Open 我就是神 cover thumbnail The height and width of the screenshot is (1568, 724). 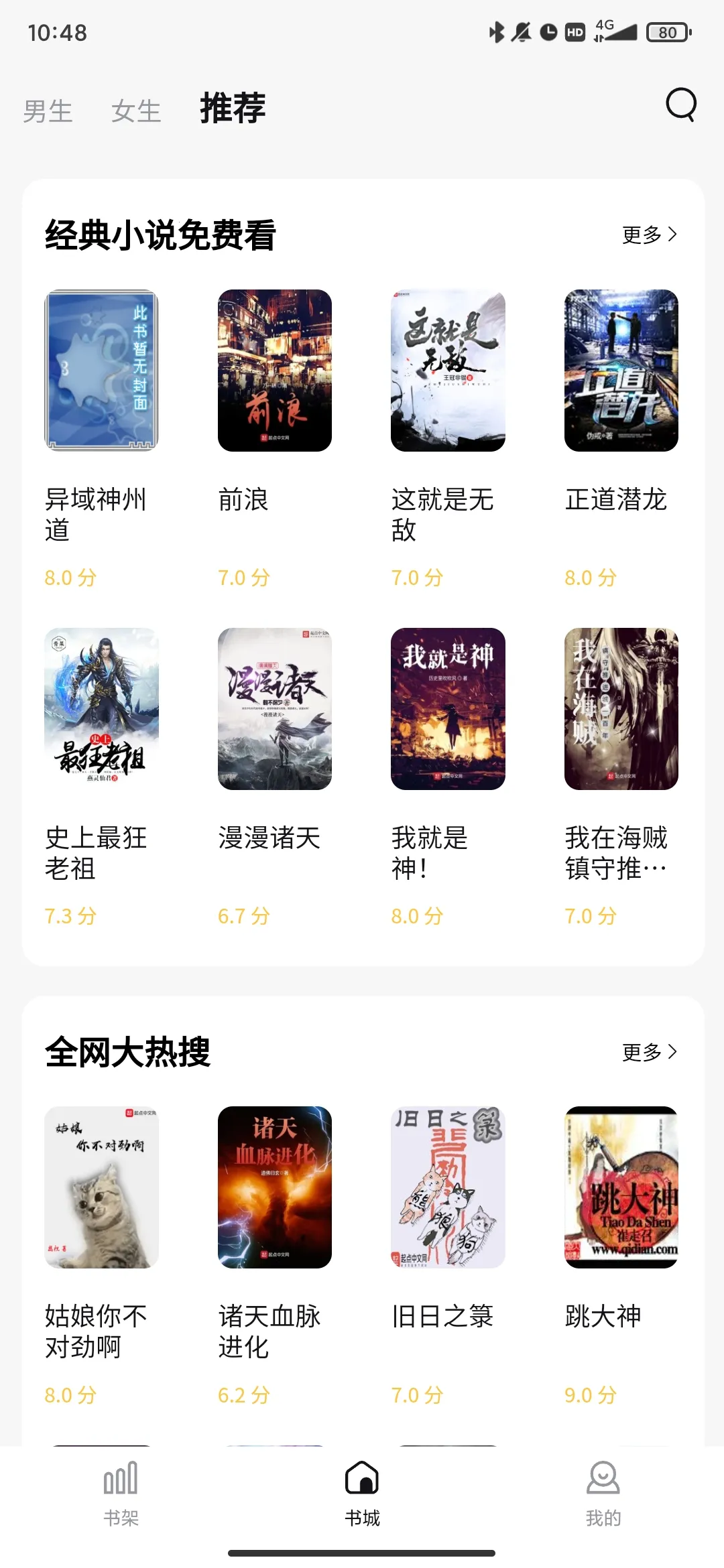[x=448, y=709]
